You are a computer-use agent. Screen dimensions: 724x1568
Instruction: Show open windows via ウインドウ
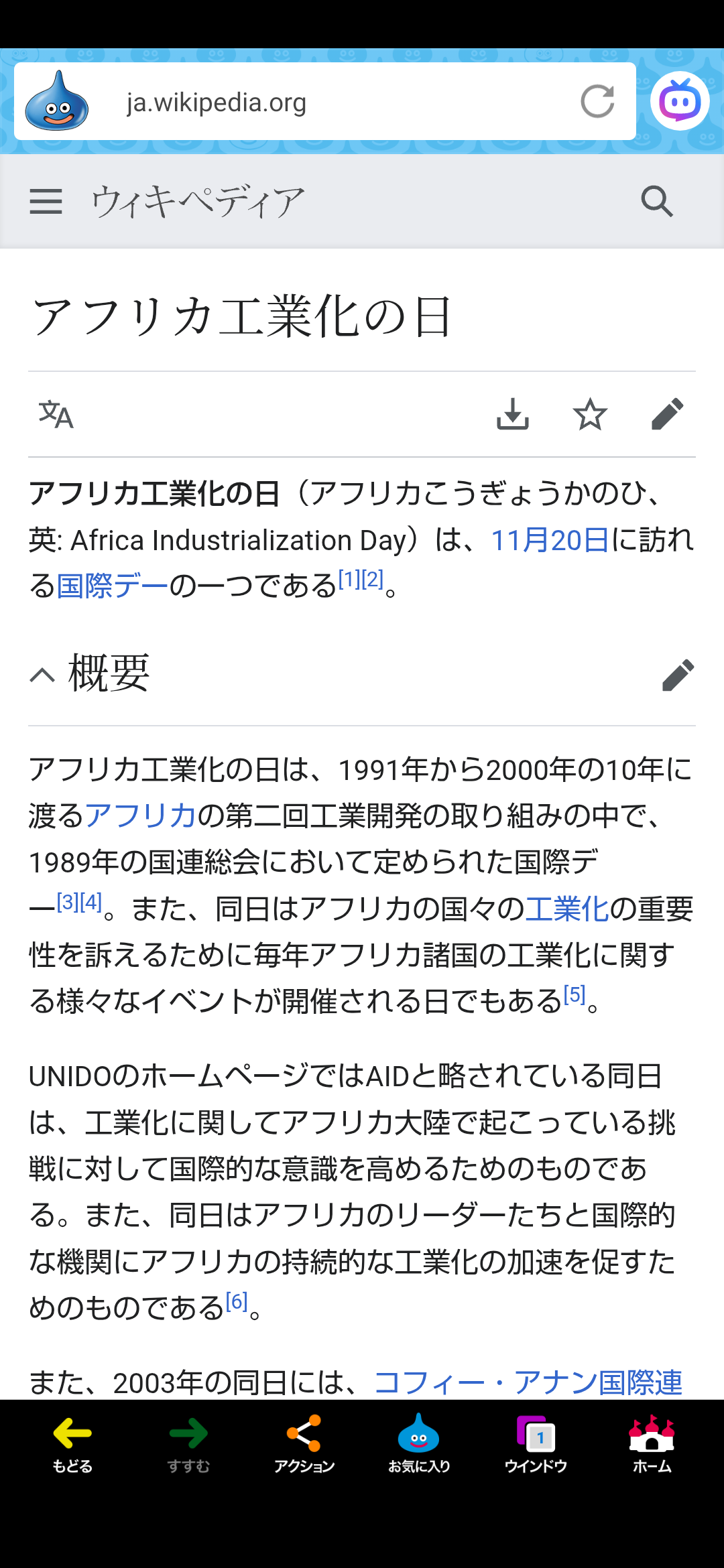(536, 1445)
